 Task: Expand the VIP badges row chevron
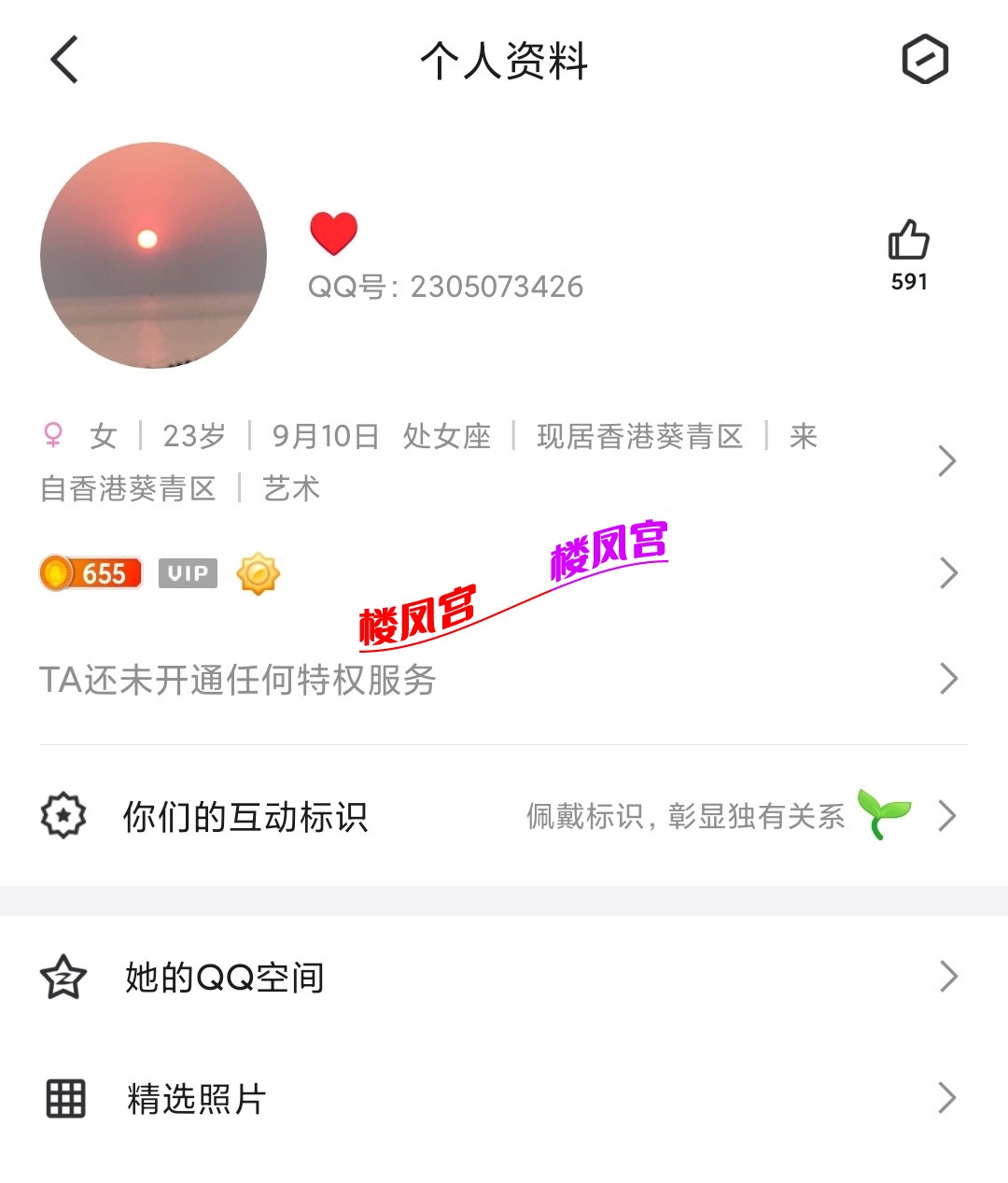948,572
